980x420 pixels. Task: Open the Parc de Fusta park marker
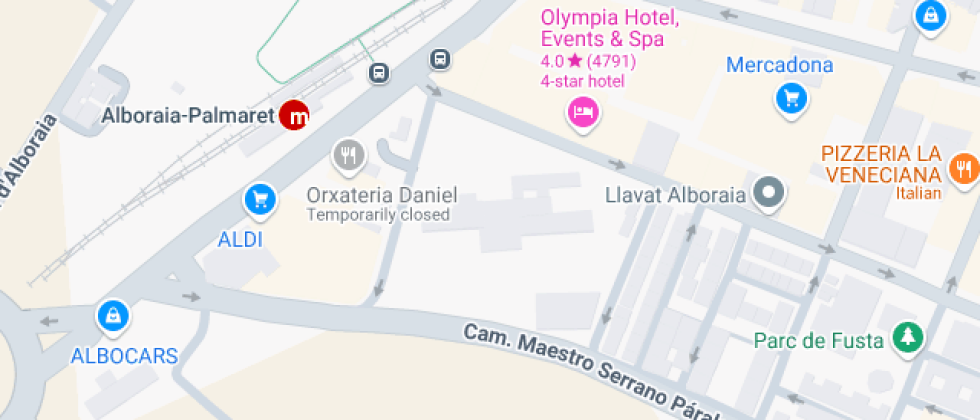point(908,339)
